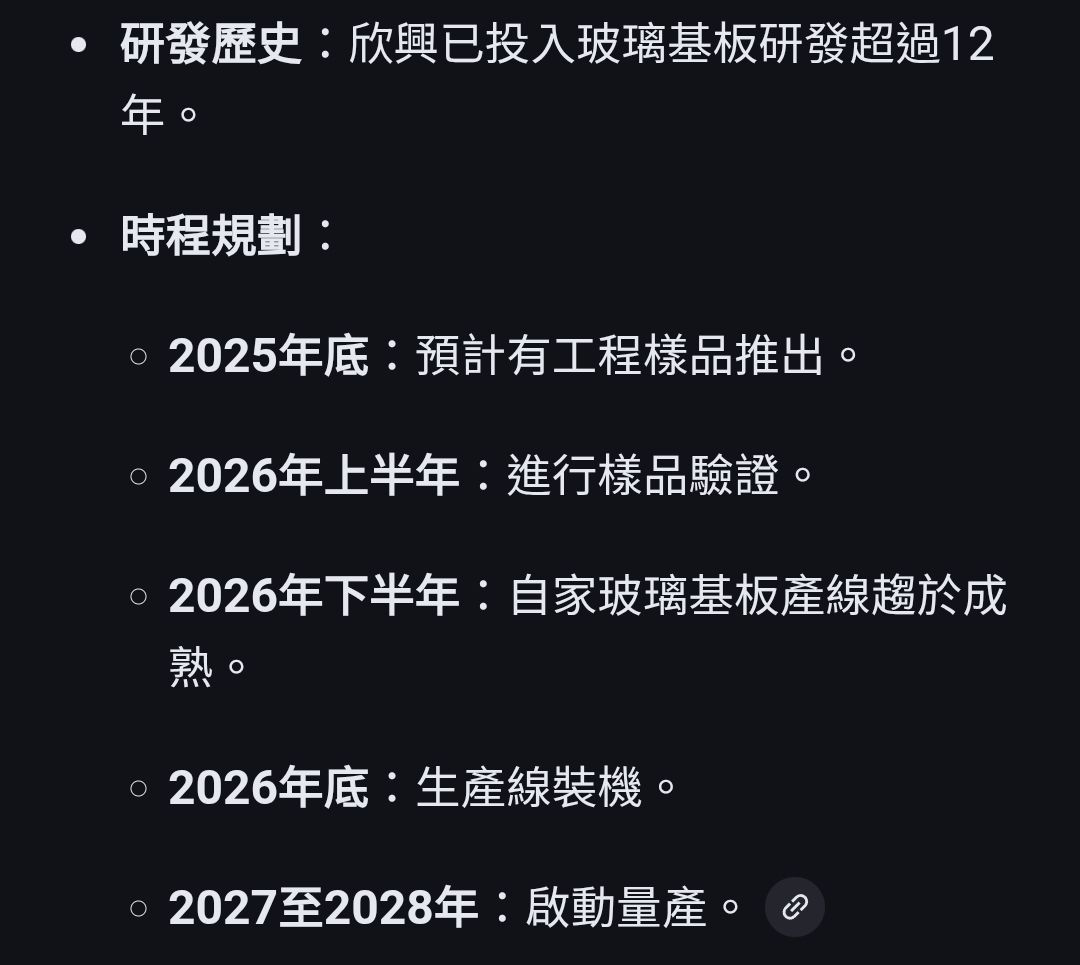1080x965 pixels.
Task: Open the source link after 啟動量產
Action: [x=794, y=907]
